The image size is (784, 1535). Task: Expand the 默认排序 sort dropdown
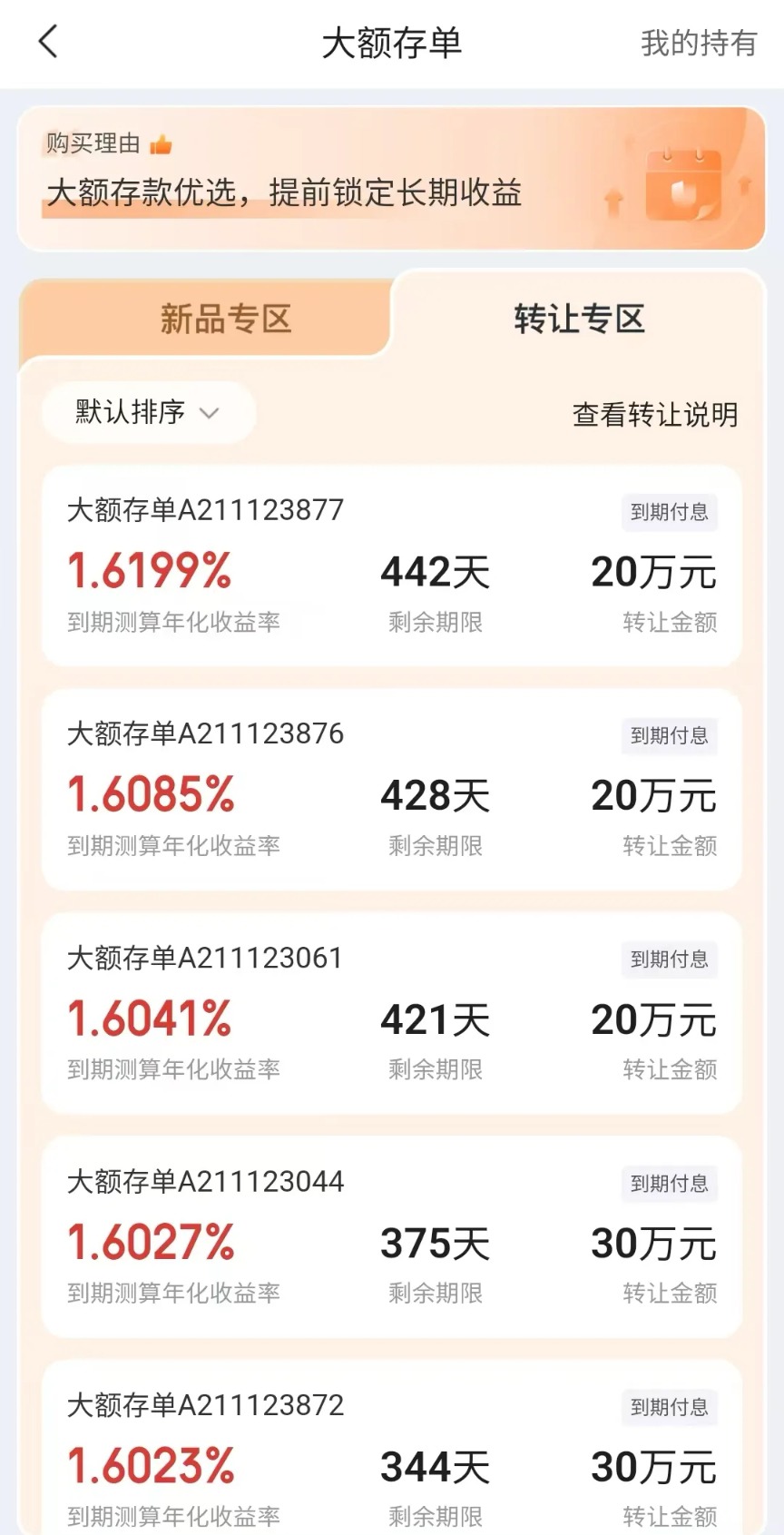148,413
